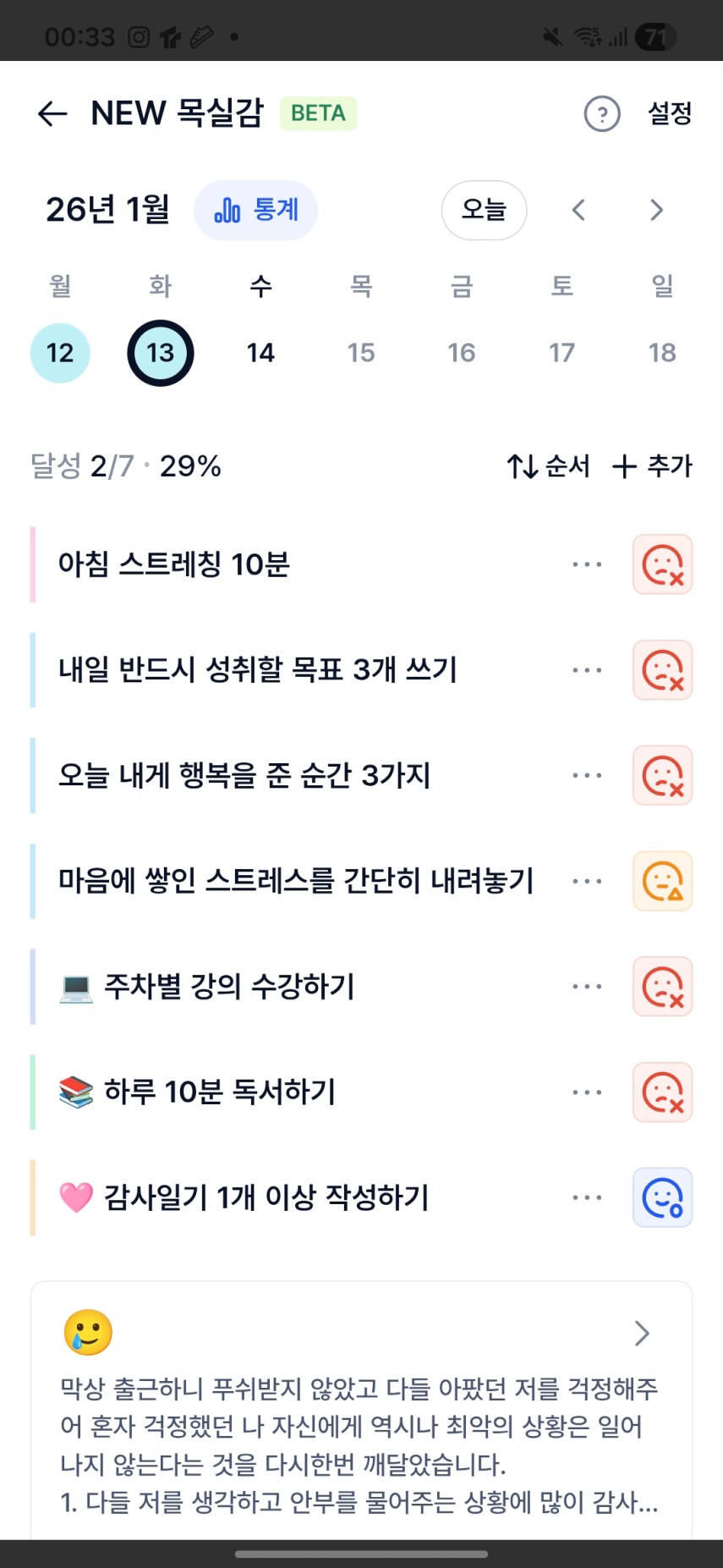Change status face for 아침 스트레칭 10분

click(663, 564)
